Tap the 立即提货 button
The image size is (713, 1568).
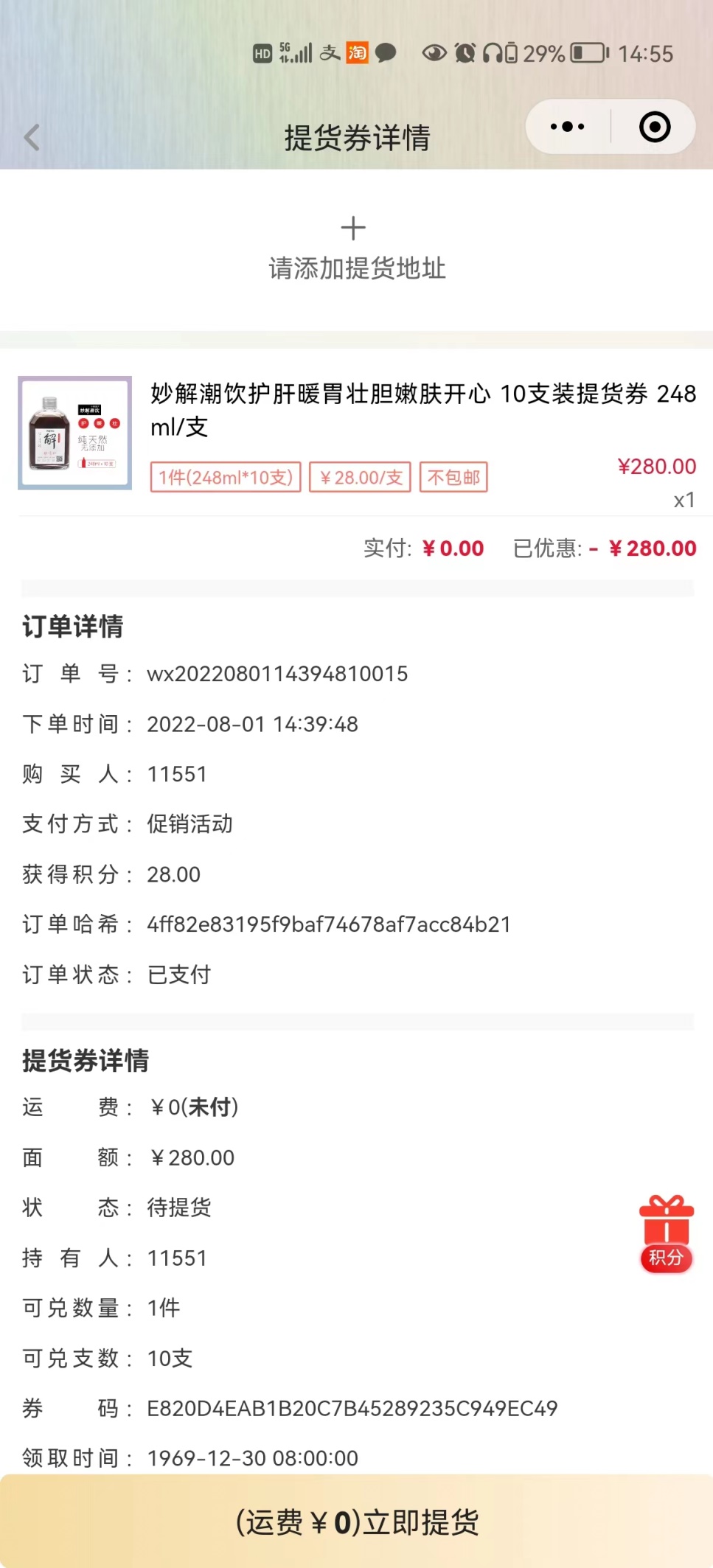(x=356, y=1522)
